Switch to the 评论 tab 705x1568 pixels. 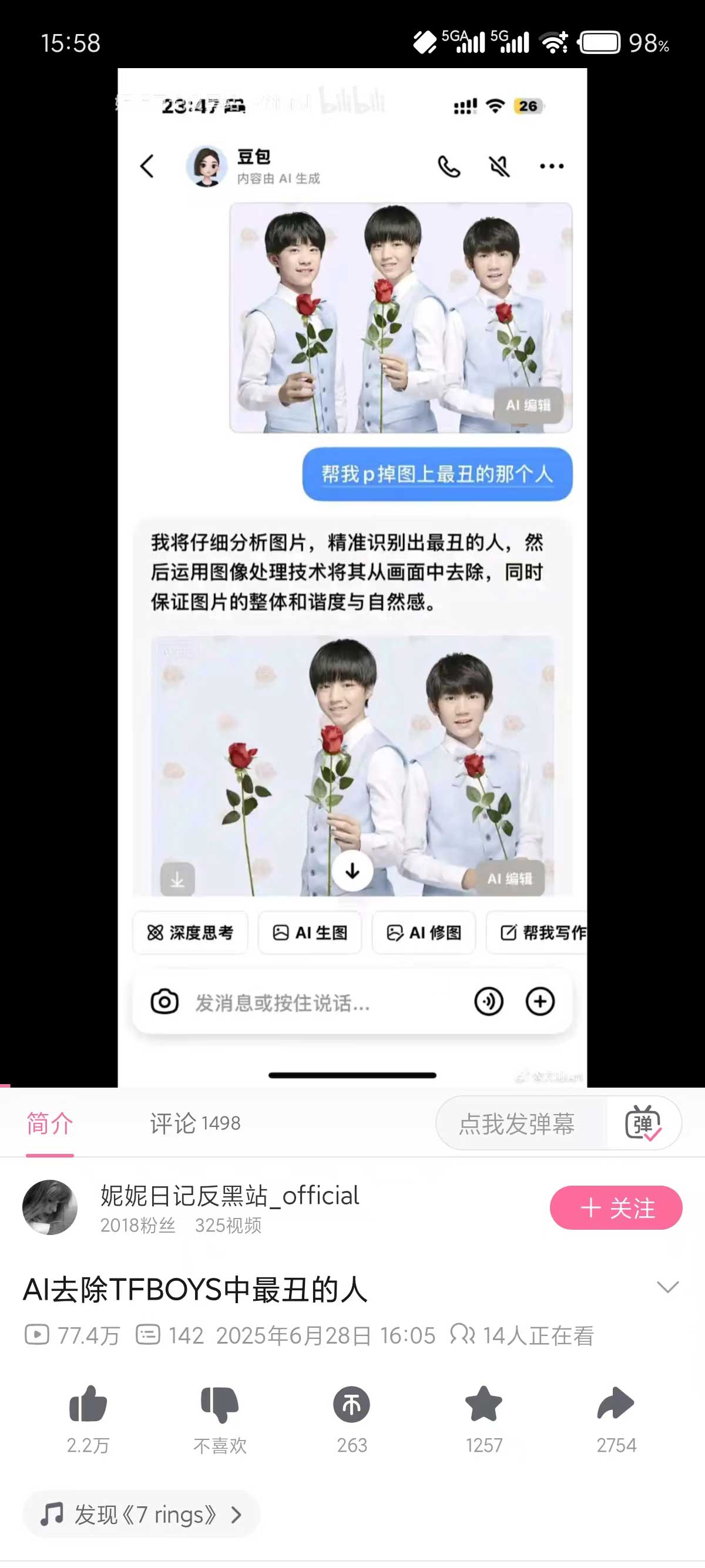tap(195, 1123)
